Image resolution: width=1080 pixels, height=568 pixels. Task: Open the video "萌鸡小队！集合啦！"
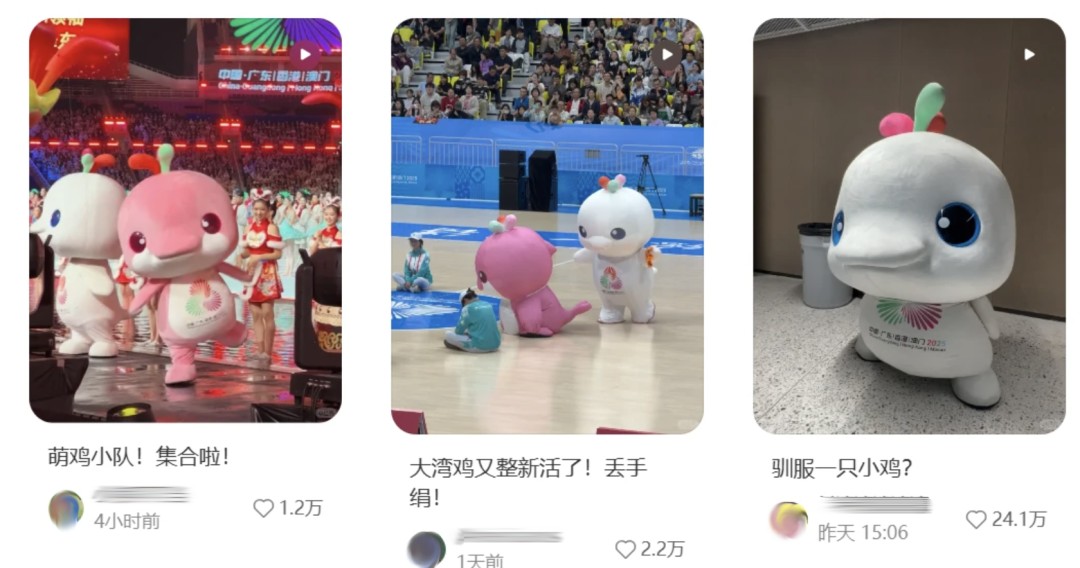pos(185,220)
